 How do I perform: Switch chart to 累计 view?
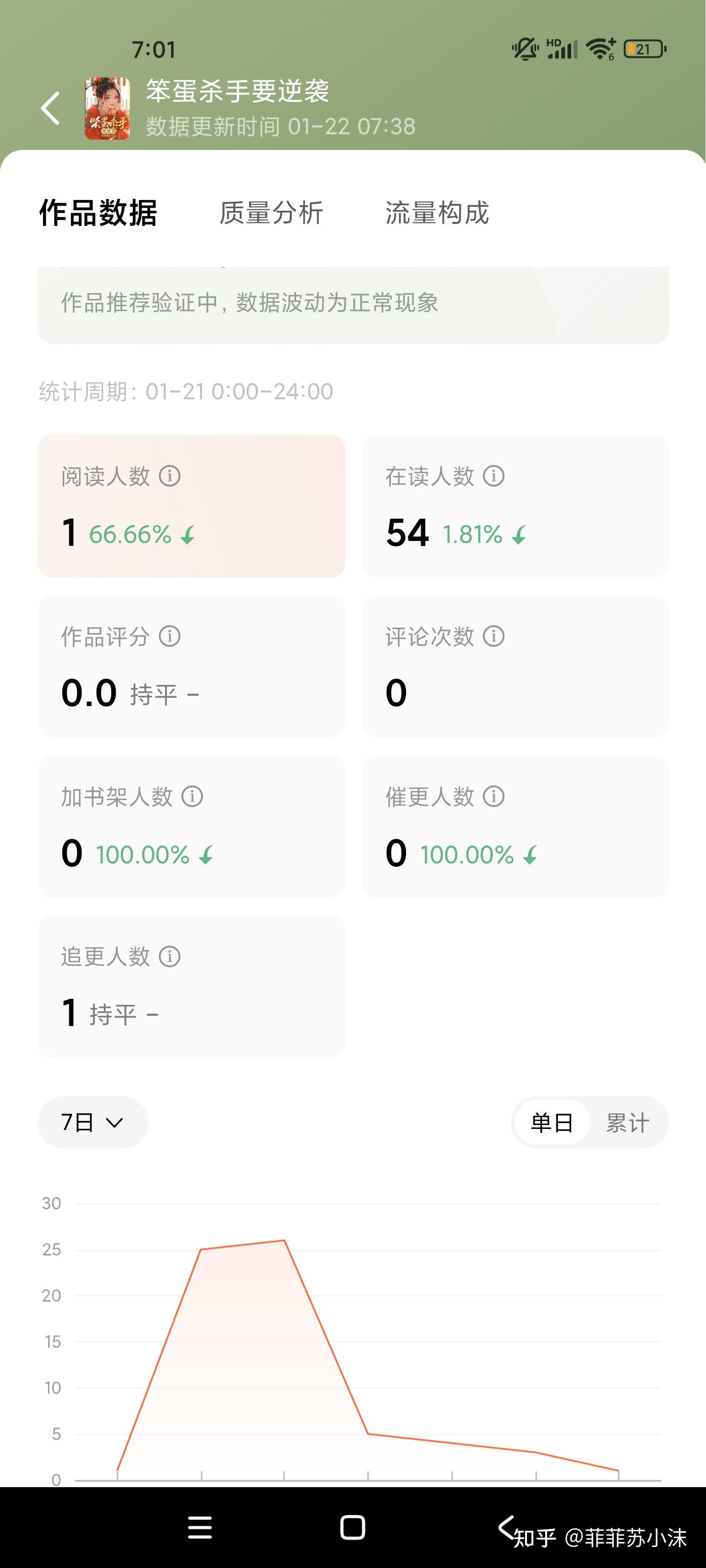click(x=628, y=1123)
